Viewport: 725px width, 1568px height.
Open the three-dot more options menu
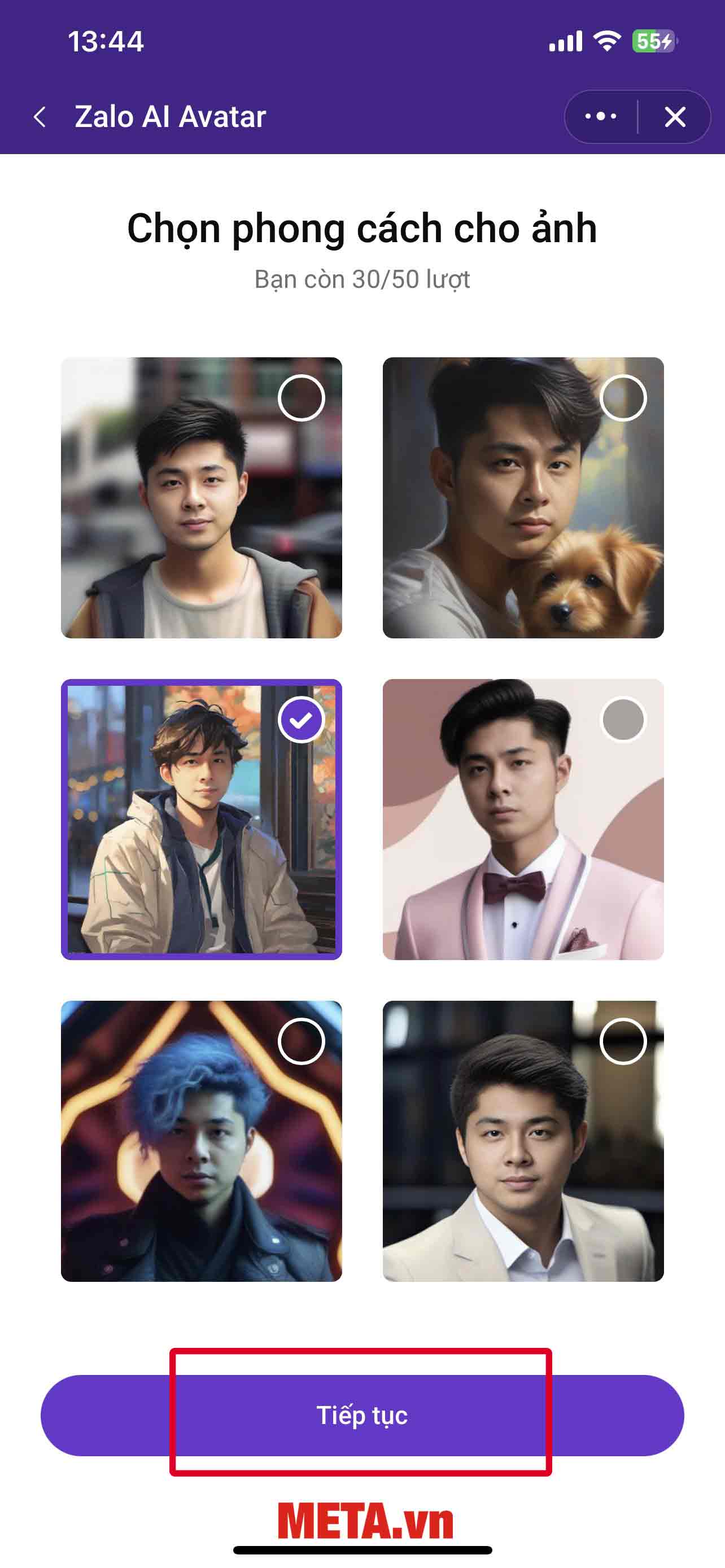tap(600, 116)
